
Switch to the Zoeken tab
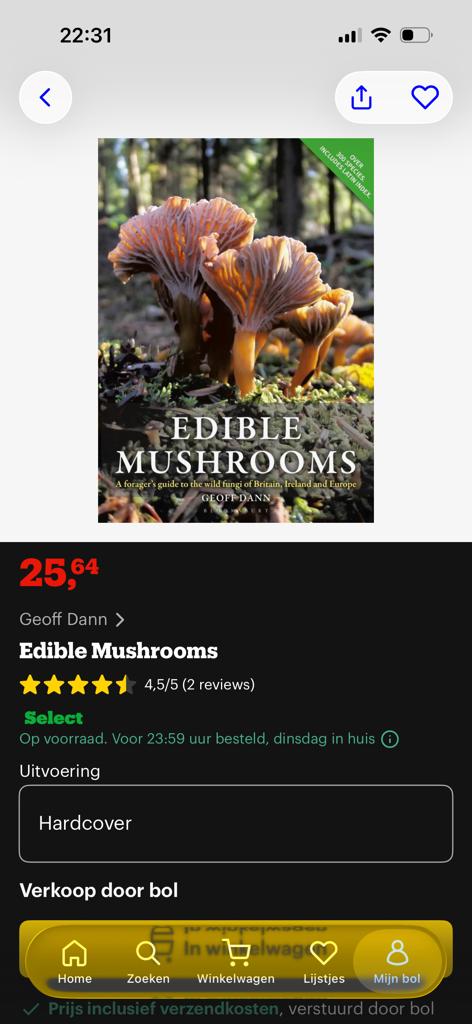click(x=148, y=962)
